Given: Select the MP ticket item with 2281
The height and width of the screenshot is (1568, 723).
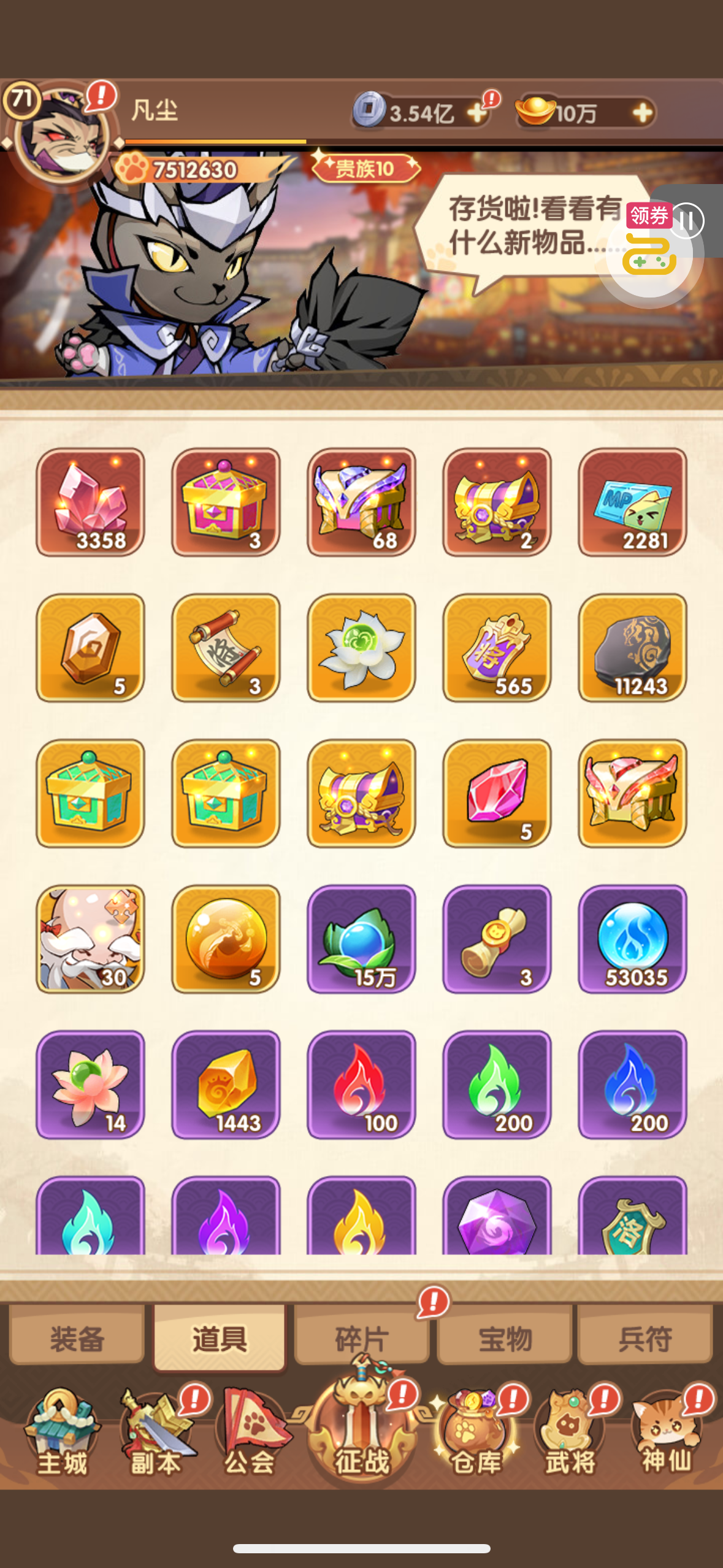Looking at the screenshot, I should point(632,502).
